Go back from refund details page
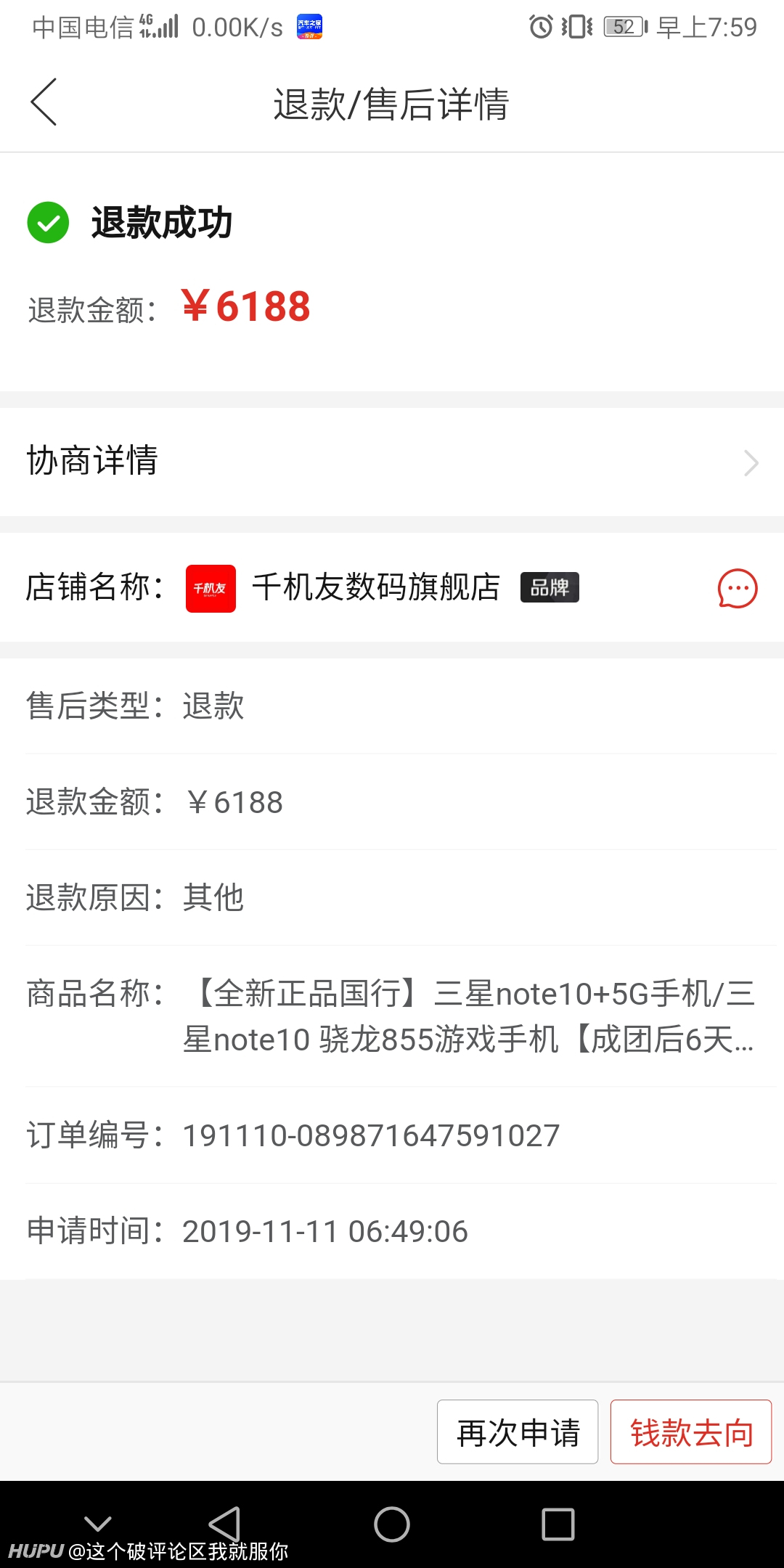784x1568 pixels. (x=44, y=102)
